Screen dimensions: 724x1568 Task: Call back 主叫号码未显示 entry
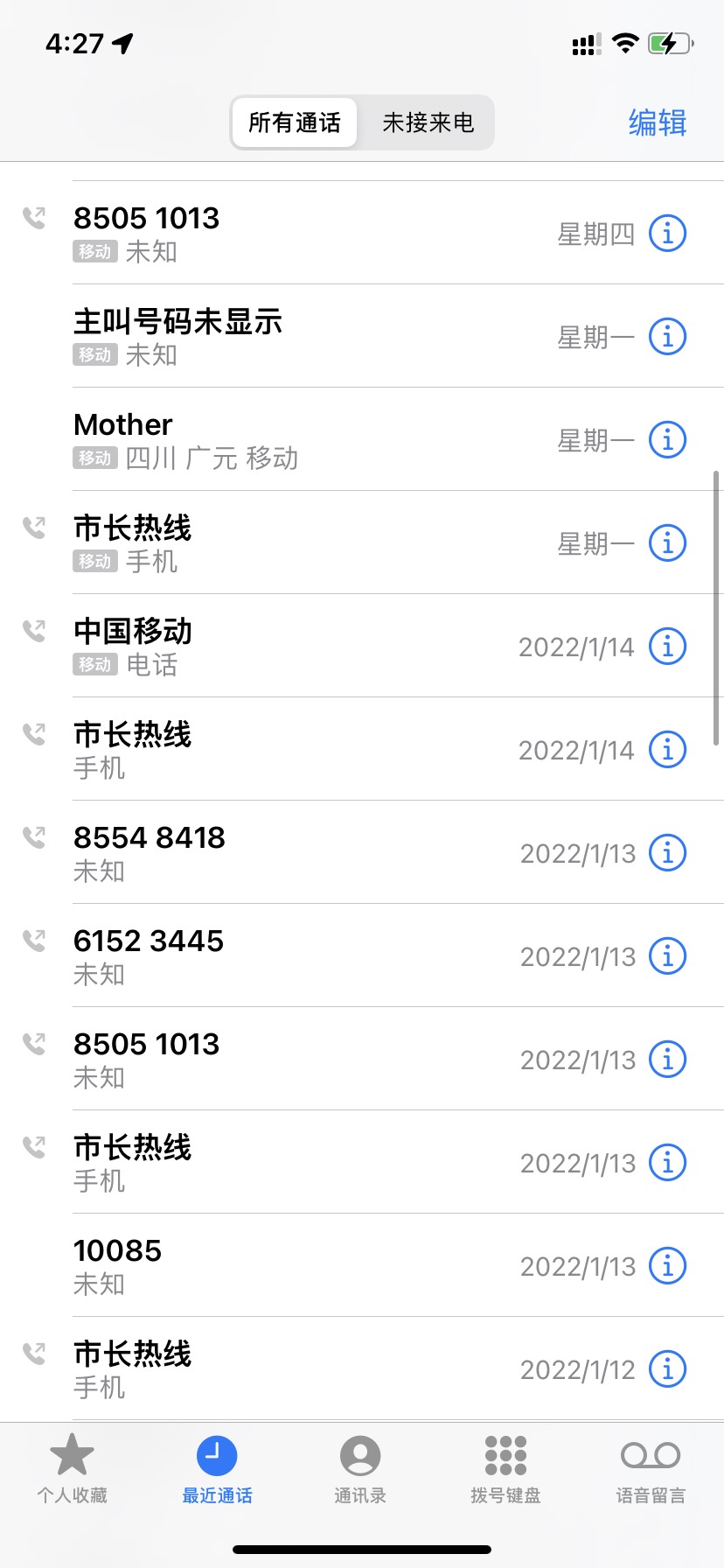click(262, 336)
